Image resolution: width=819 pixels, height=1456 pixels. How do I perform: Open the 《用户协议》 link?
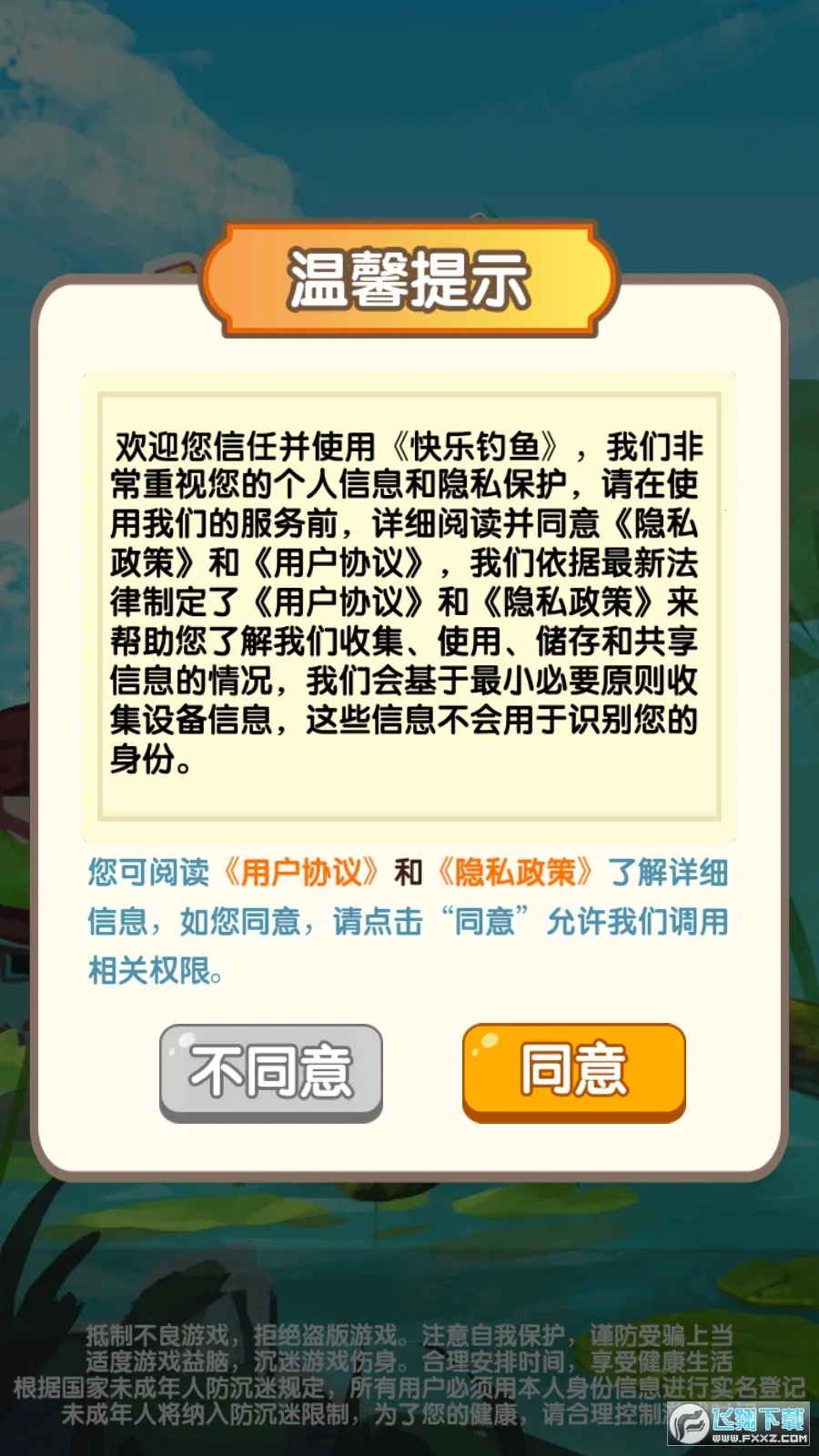301,873
